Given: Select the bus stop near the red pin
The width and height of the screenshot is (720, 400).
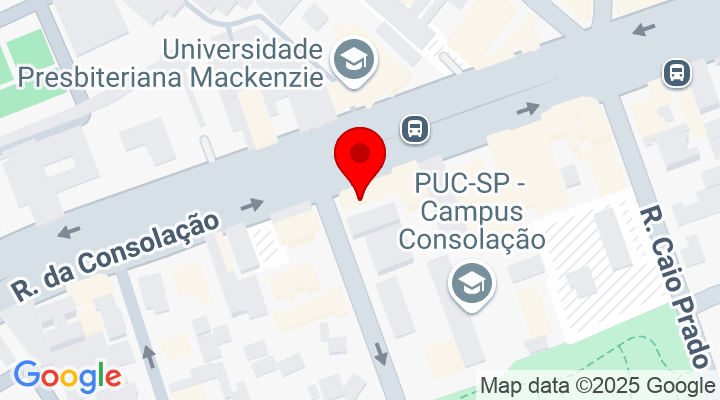Looking at the screenshot, I should pyautogui.click(x=415, y=128).
